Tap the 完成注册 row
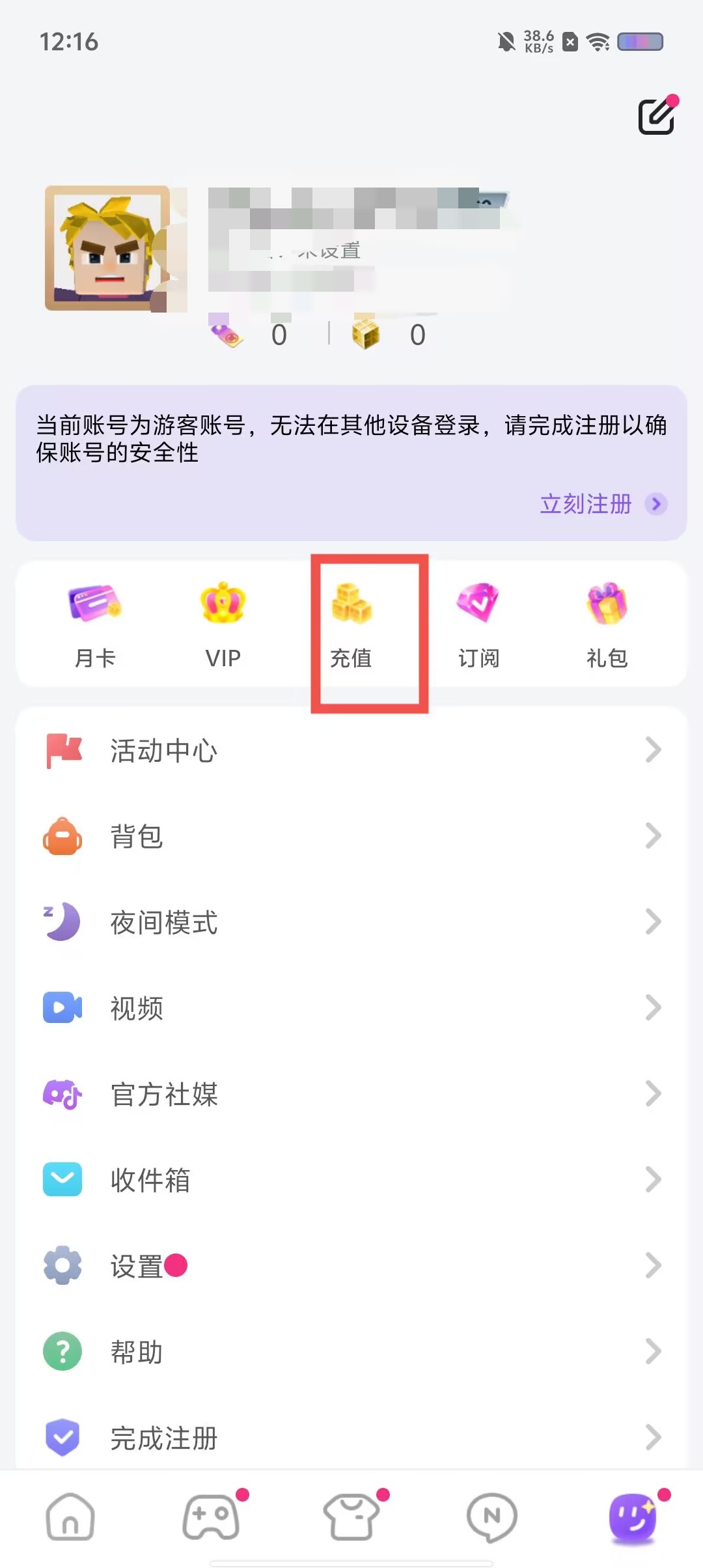703x1568 pixels. [x=351, y=1438]
